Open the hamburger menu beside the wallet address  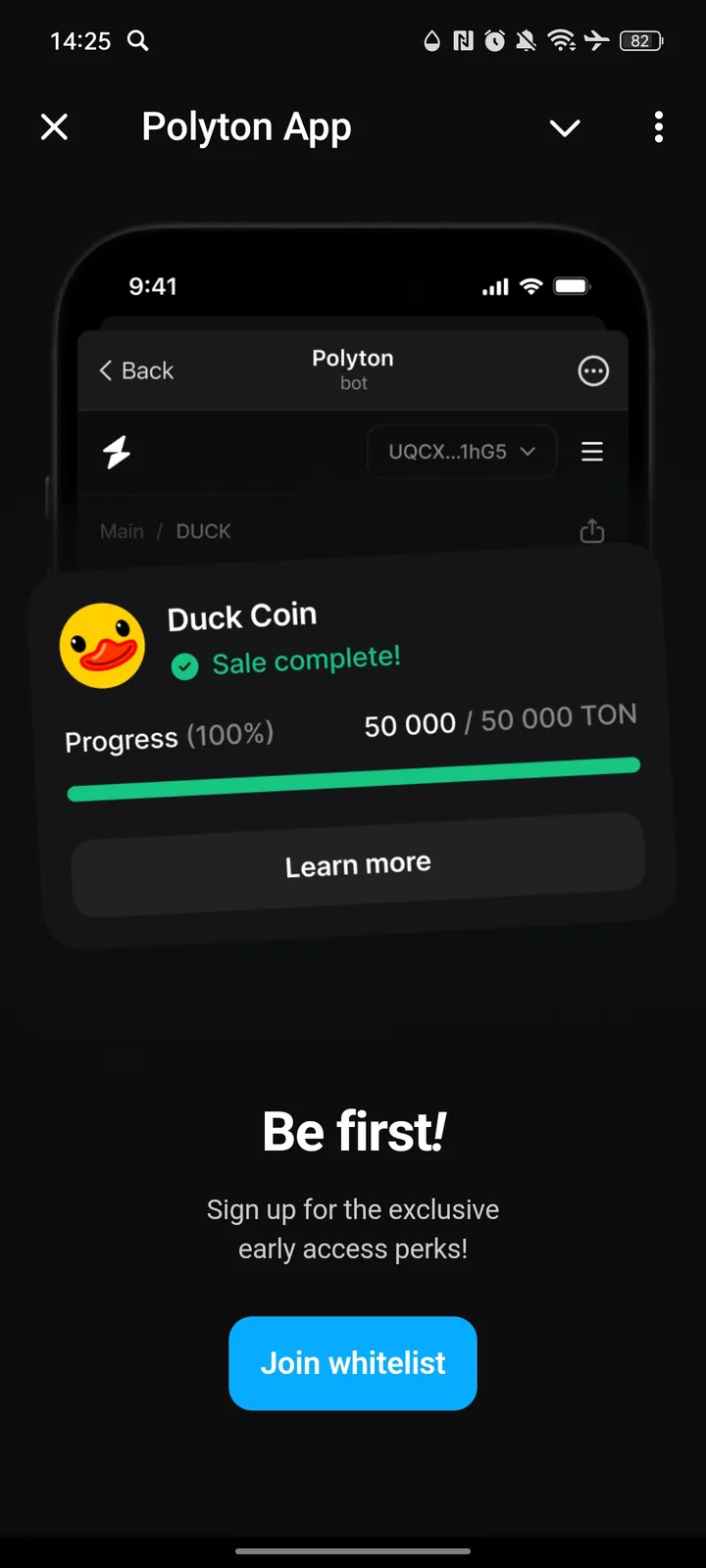592,452
